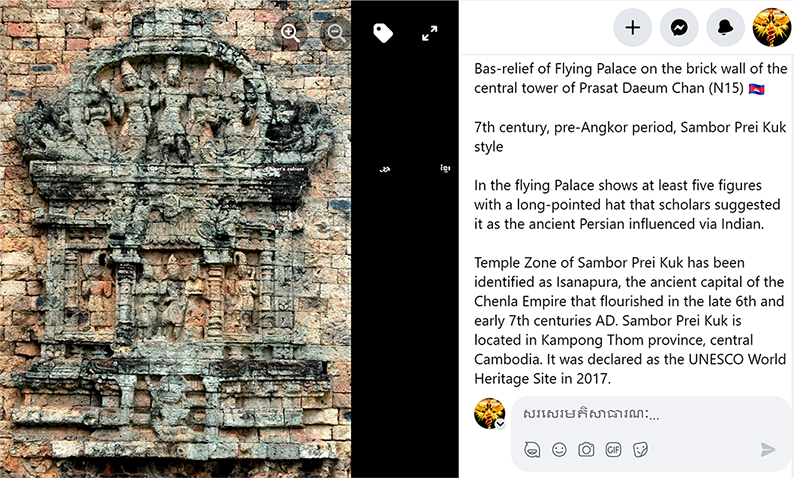794x478 pixels.
Task: Open Messenger chats
Action: pyautogui.click(x=679, y=28)
